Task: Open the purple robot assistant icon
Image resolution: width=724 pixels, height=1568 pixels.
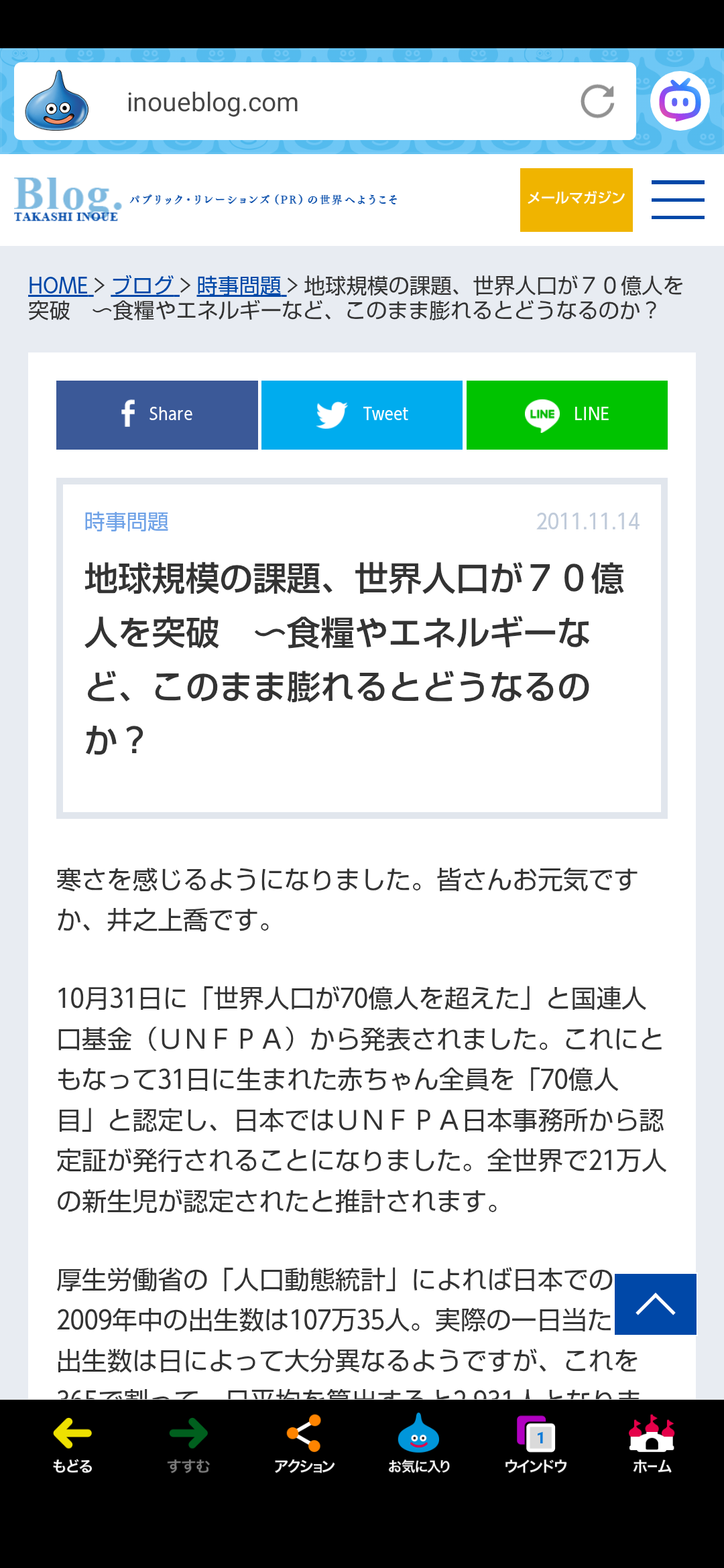Action: [680, 101]
